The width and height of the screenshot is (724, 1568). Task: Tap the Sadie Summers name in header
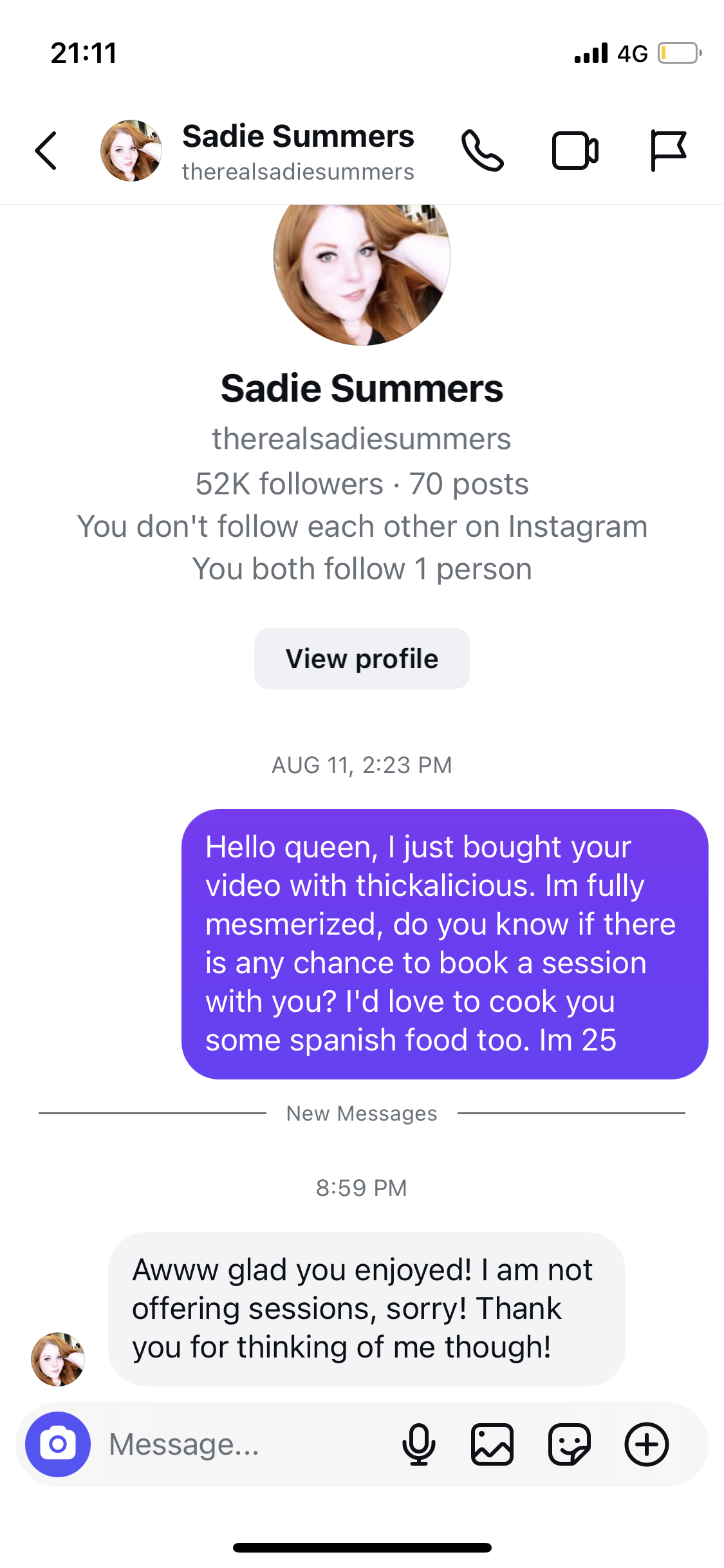(298, 137)
